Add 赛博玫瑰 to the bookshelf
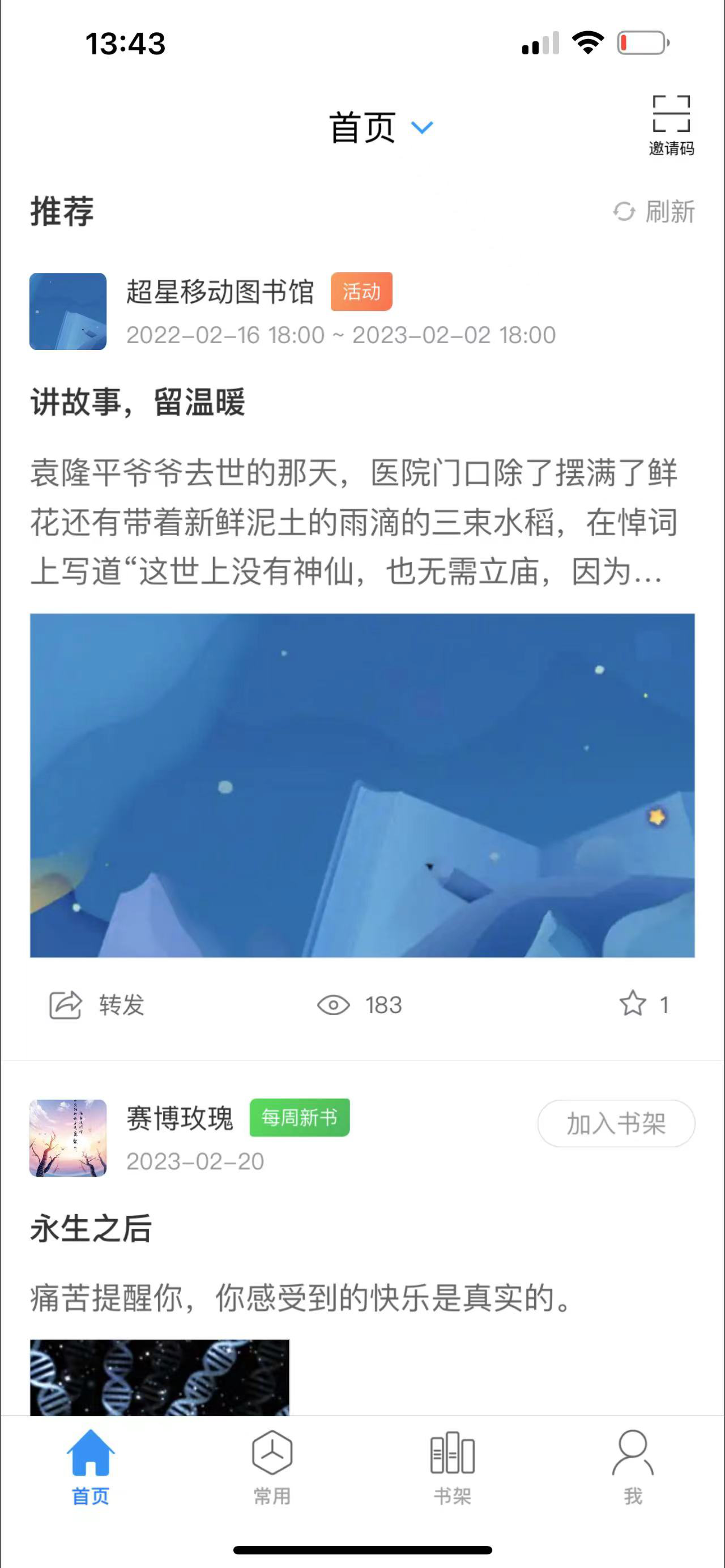Screen dimensions: 725x1568 616,1123
